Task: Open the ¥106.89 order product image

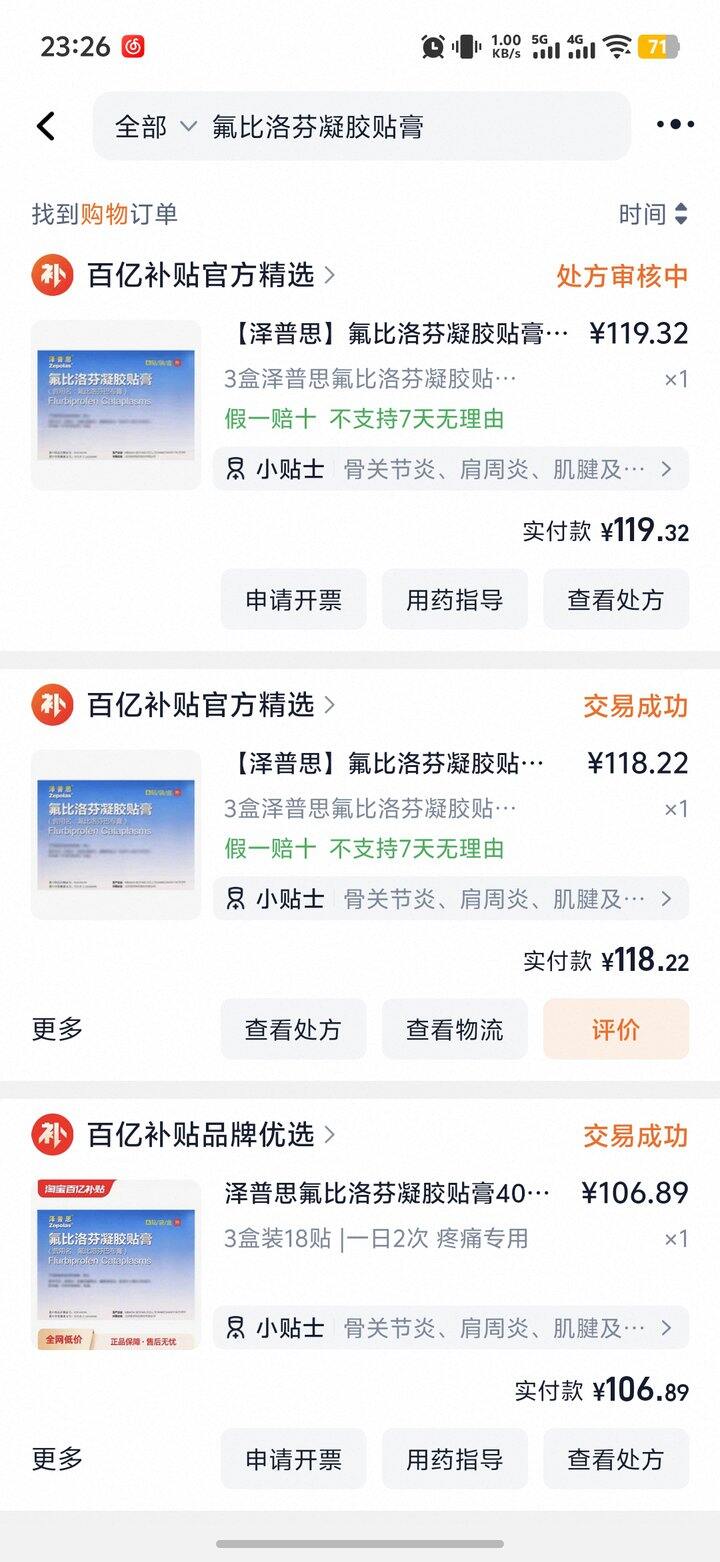Action: (x=116, y=1265)
